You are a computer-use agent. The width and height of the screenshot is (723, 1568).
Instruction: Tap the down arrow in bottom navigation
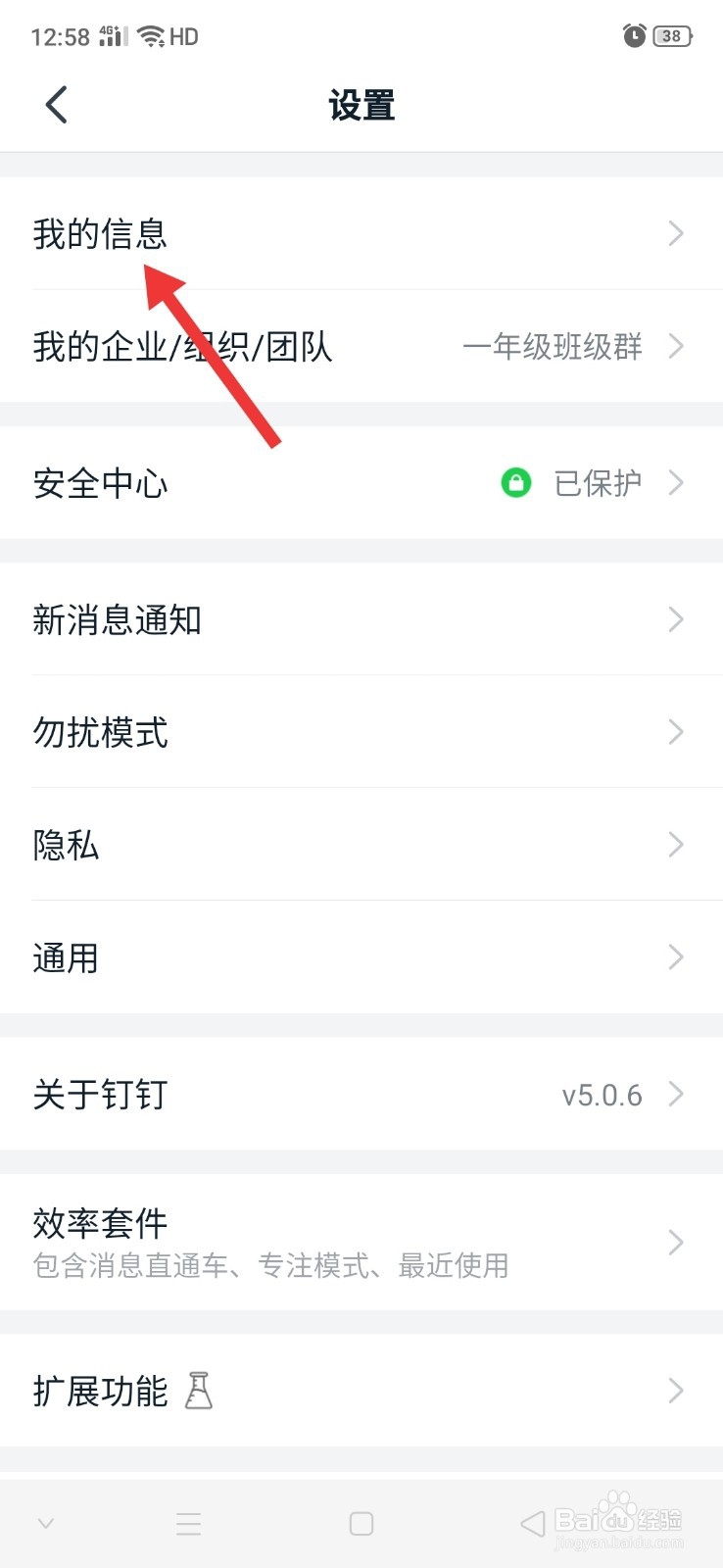[45, 1523]
